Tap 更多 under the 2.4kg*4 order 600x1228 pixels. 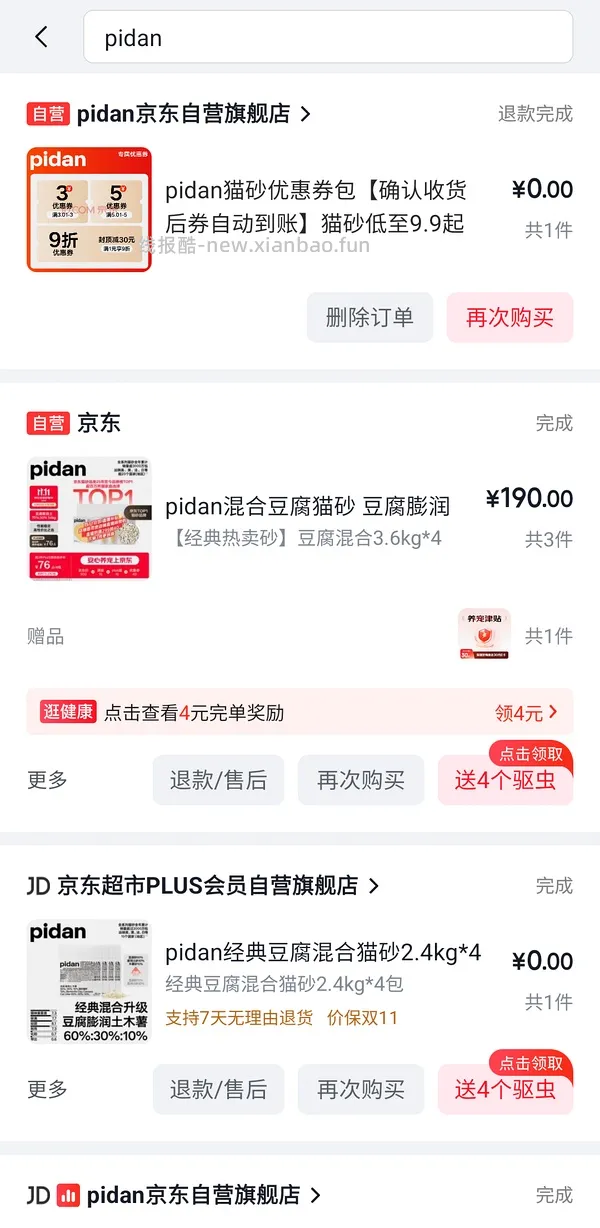tap(47, 1090)
